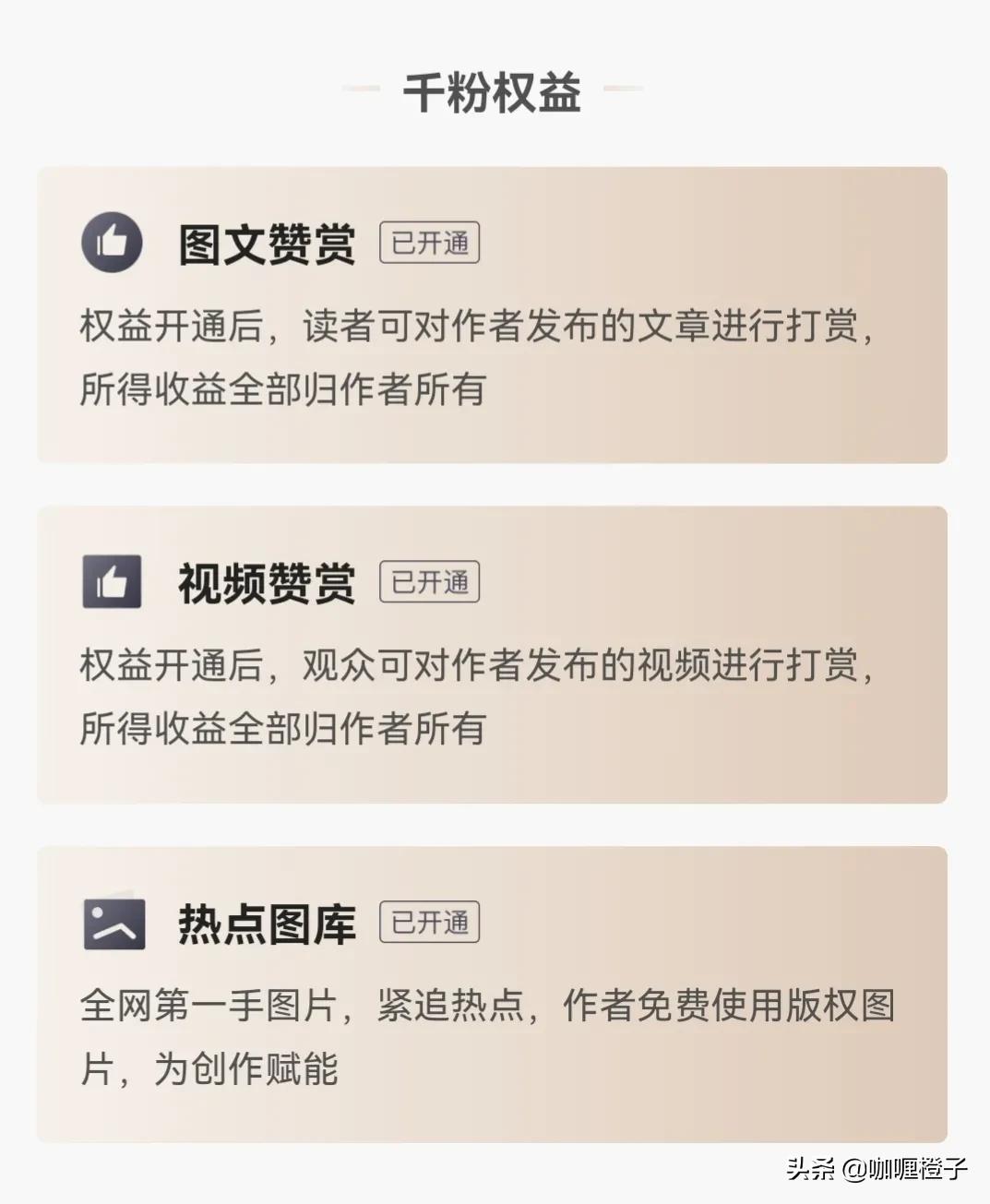Screen dimensions: 990x1204
Task: Click the dark rounded icon in the first card
Action: click(111, 242)
